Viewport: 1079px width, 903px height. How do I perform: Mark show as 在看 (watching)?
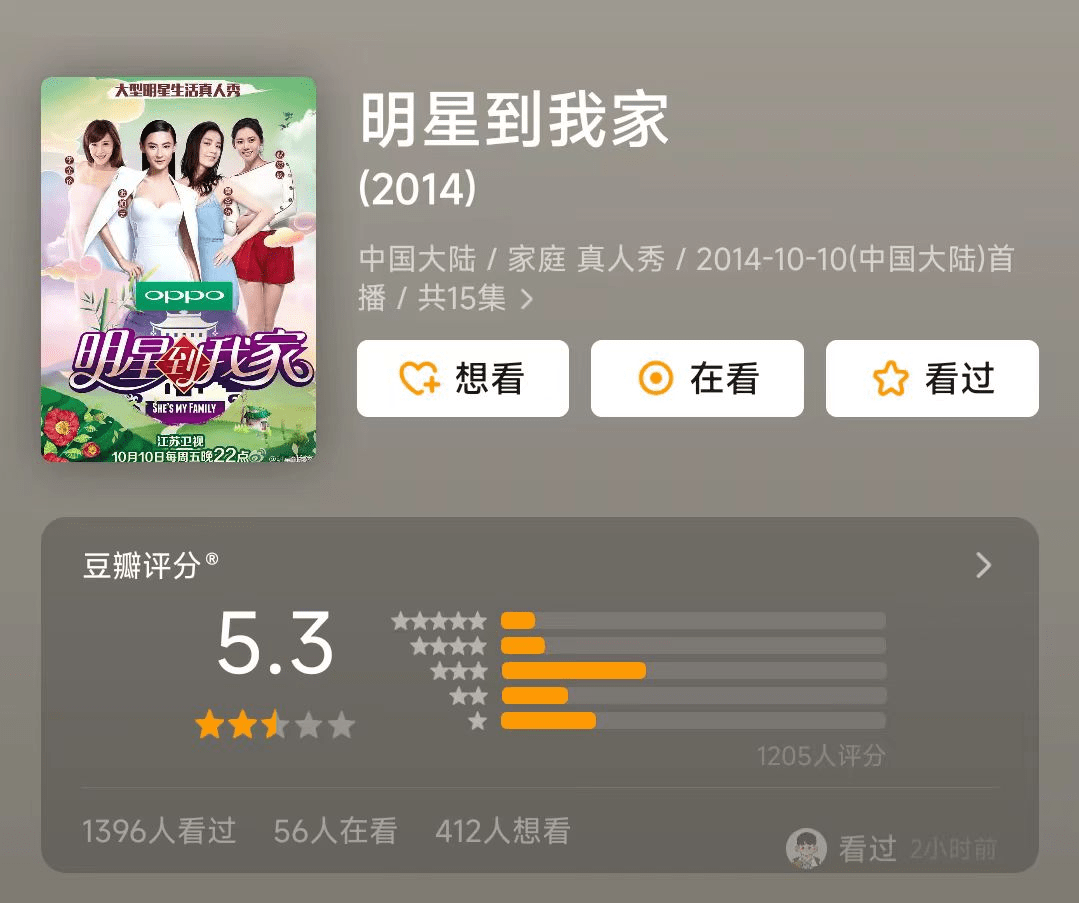tap(697, 378)
